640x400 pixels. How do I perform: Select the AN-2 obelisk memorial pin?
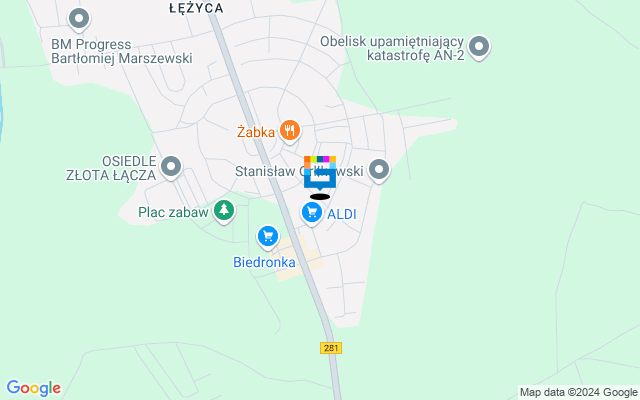click(479, 46)
